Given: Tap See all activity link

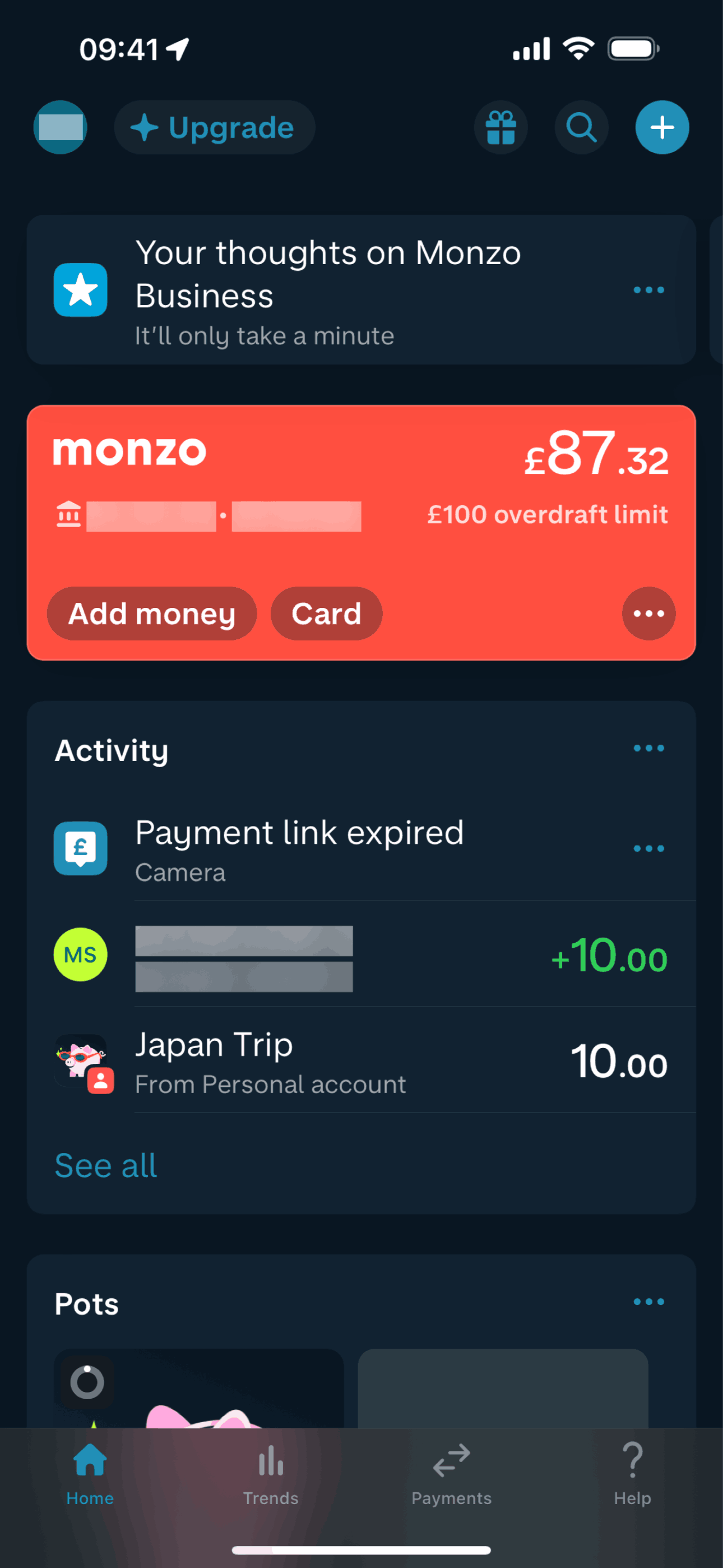Looking at the screenshot, I should click(106, 1166).
